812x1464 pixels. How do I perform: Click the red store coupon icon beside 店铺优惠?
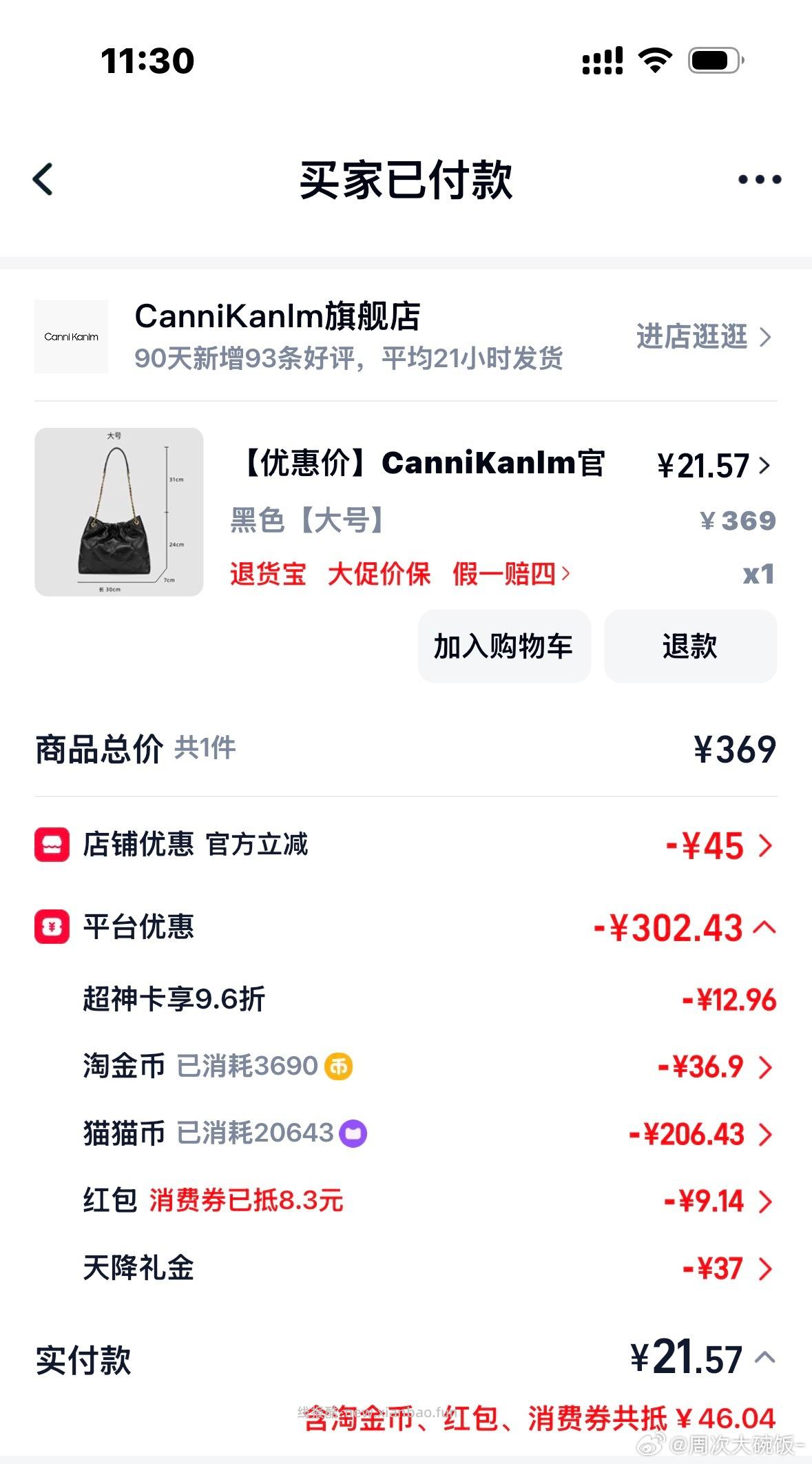pos(52,845)
